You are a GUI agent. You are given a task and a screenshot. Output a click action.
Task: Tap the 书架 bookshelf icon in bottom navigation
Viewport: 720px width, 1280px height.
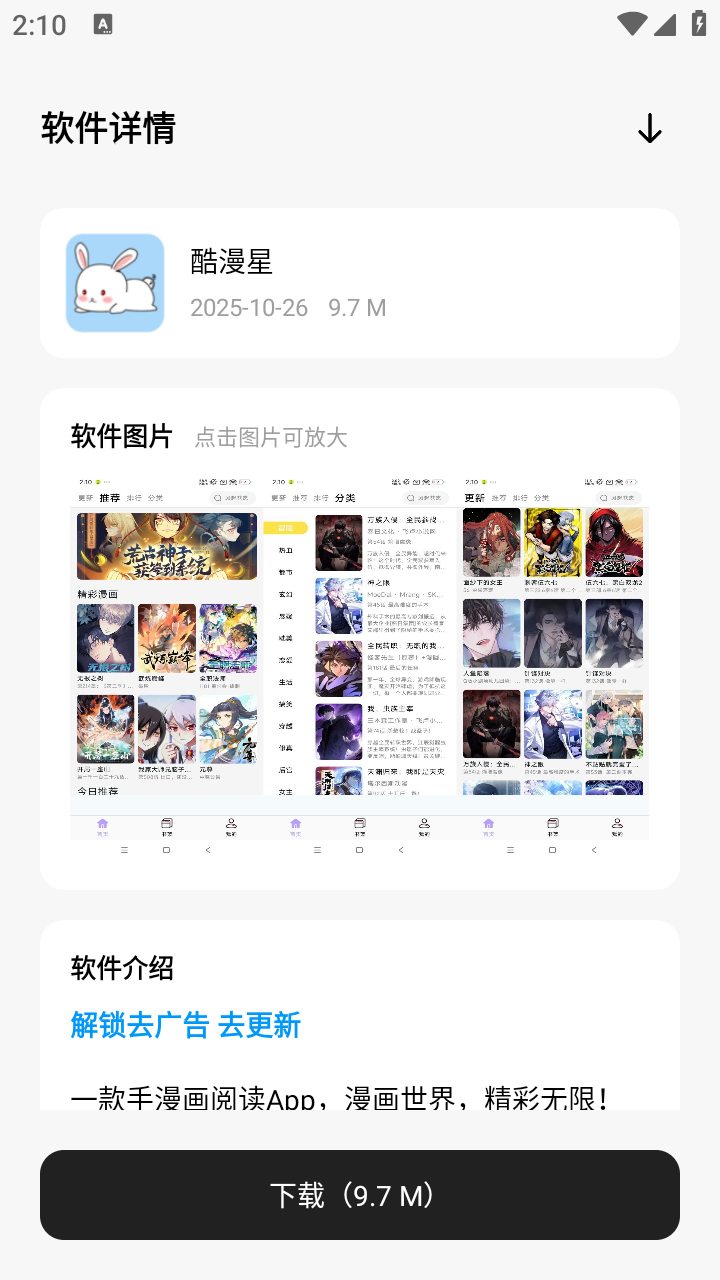[x=166, y=823]
